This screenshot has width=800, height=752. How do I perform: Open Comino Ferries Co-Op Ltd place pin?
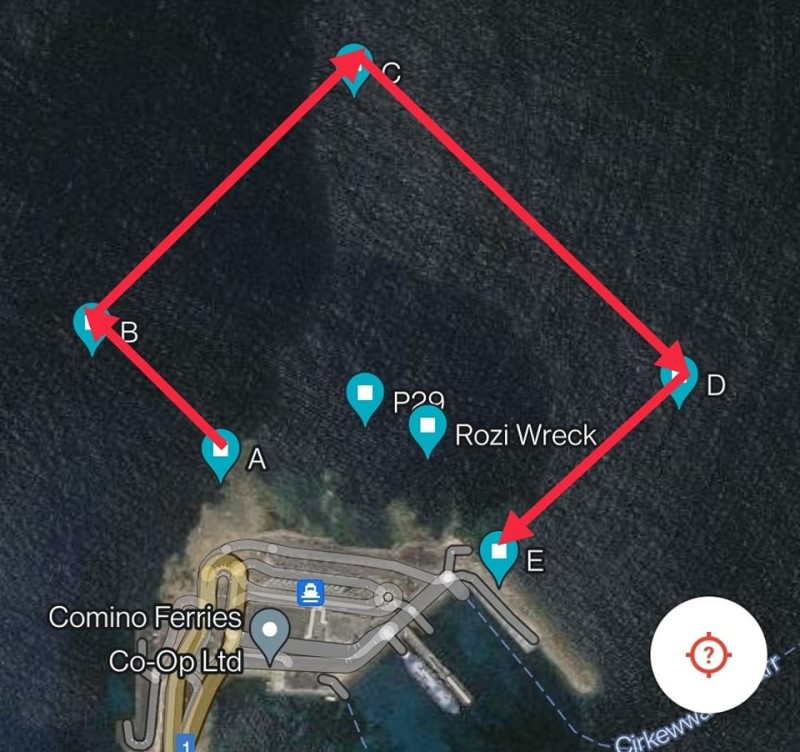coord(270,632)
